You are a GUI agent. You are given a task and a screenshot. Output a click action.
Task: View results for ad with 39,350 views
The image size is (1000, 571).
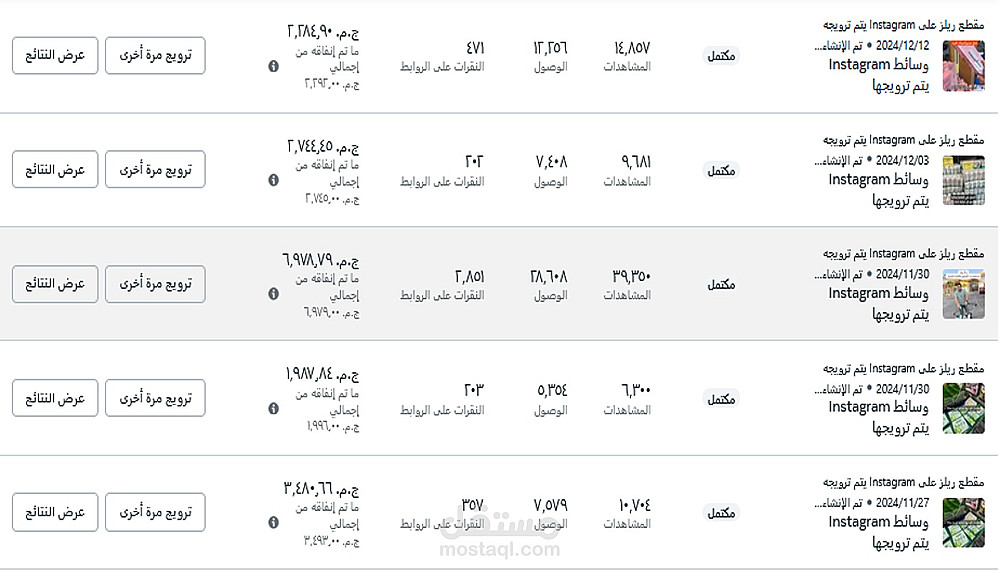tap(55, 284)
